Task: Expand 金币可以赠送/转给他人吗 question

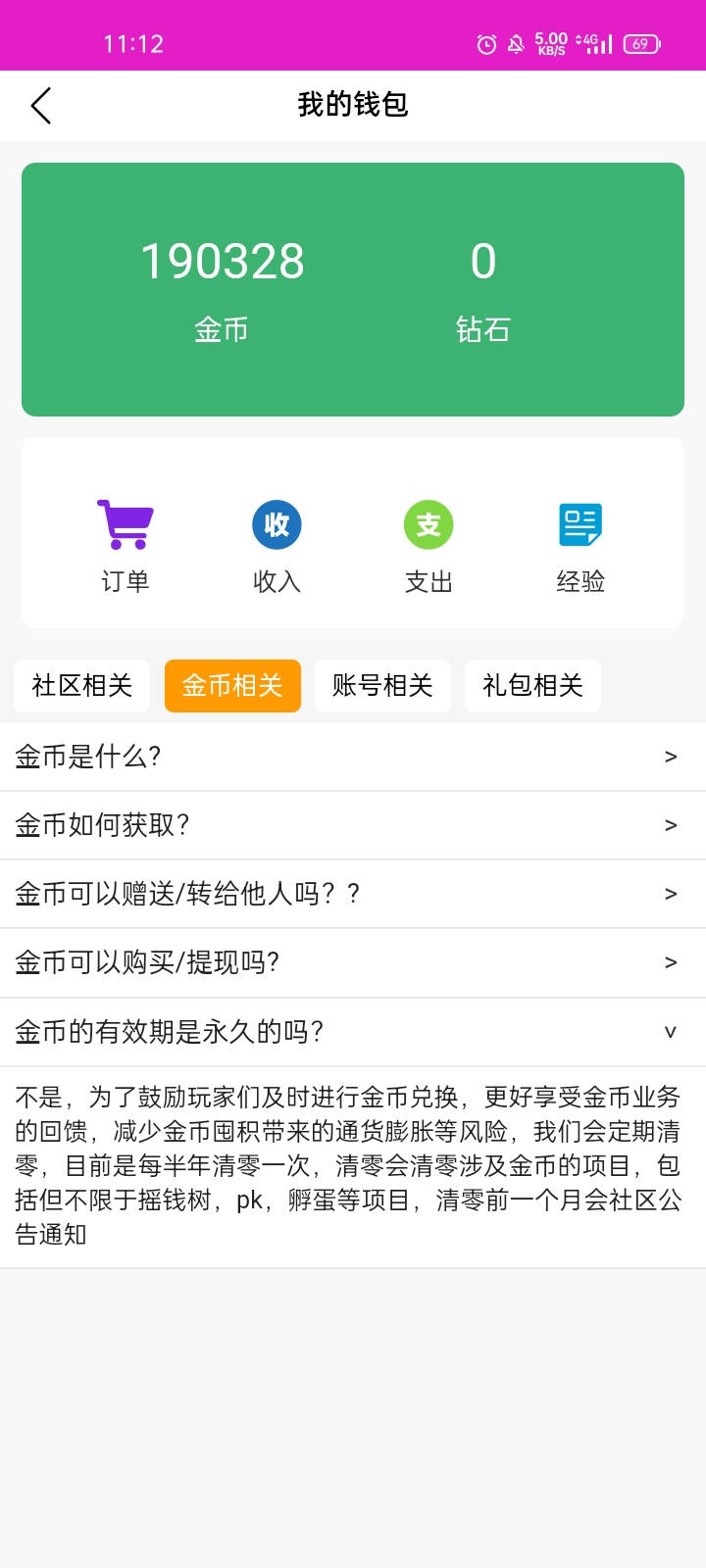Action: coord(353,894)
